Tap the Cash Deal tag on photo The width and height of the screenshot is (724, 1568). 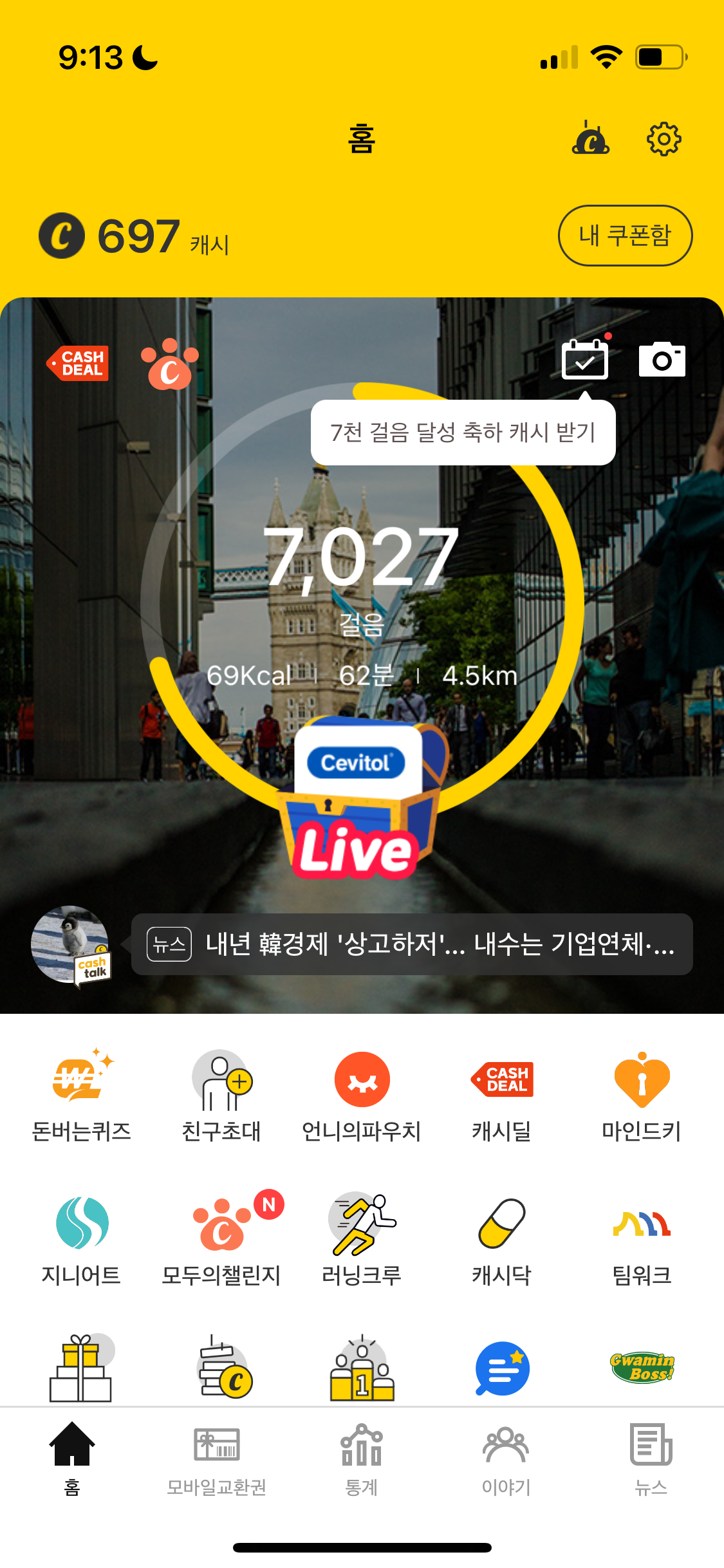pyautogui.click(x=79, y=363)
